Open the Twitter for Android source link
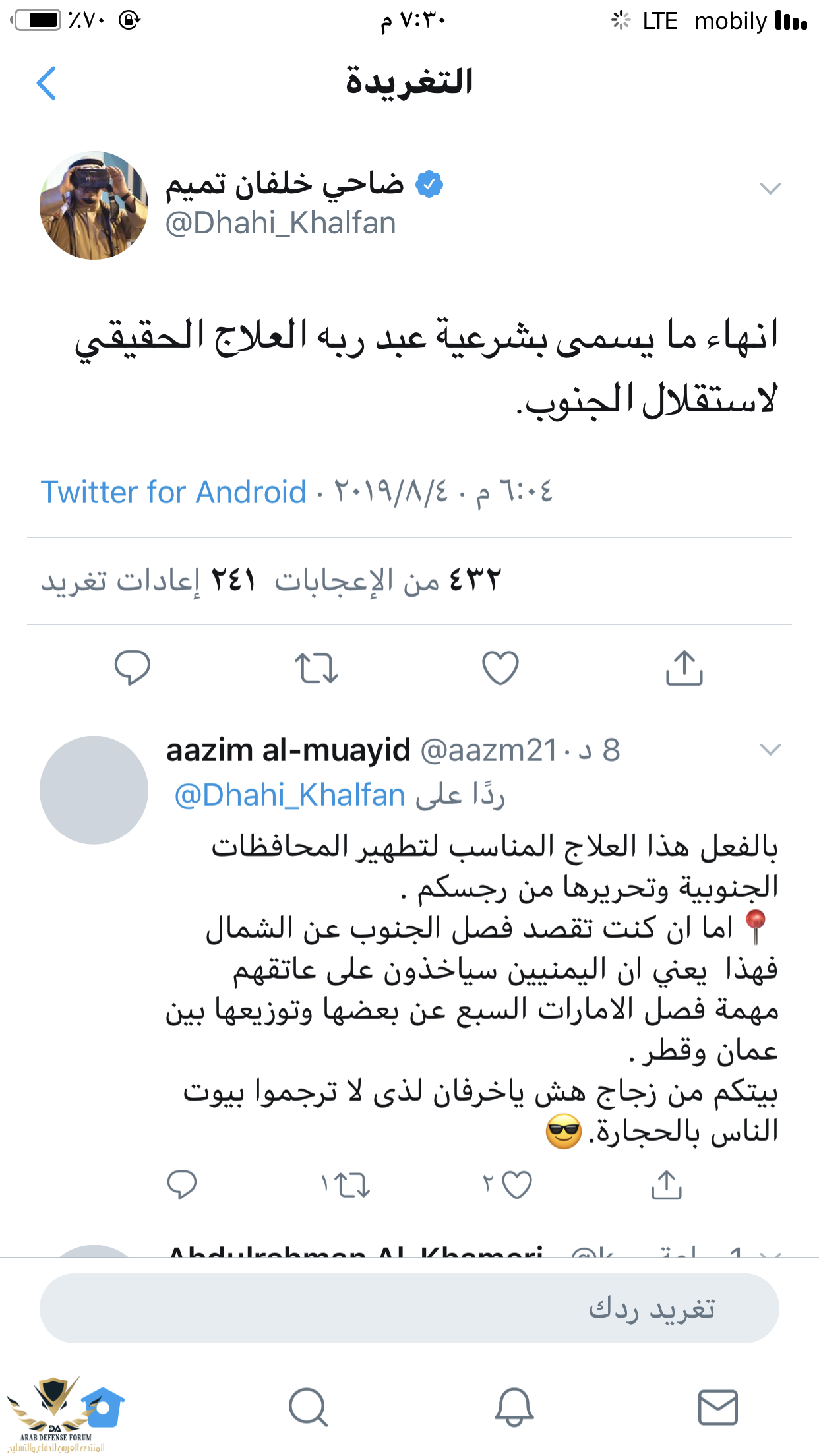This screenshot has height=1456, width=819. point(173,492)
